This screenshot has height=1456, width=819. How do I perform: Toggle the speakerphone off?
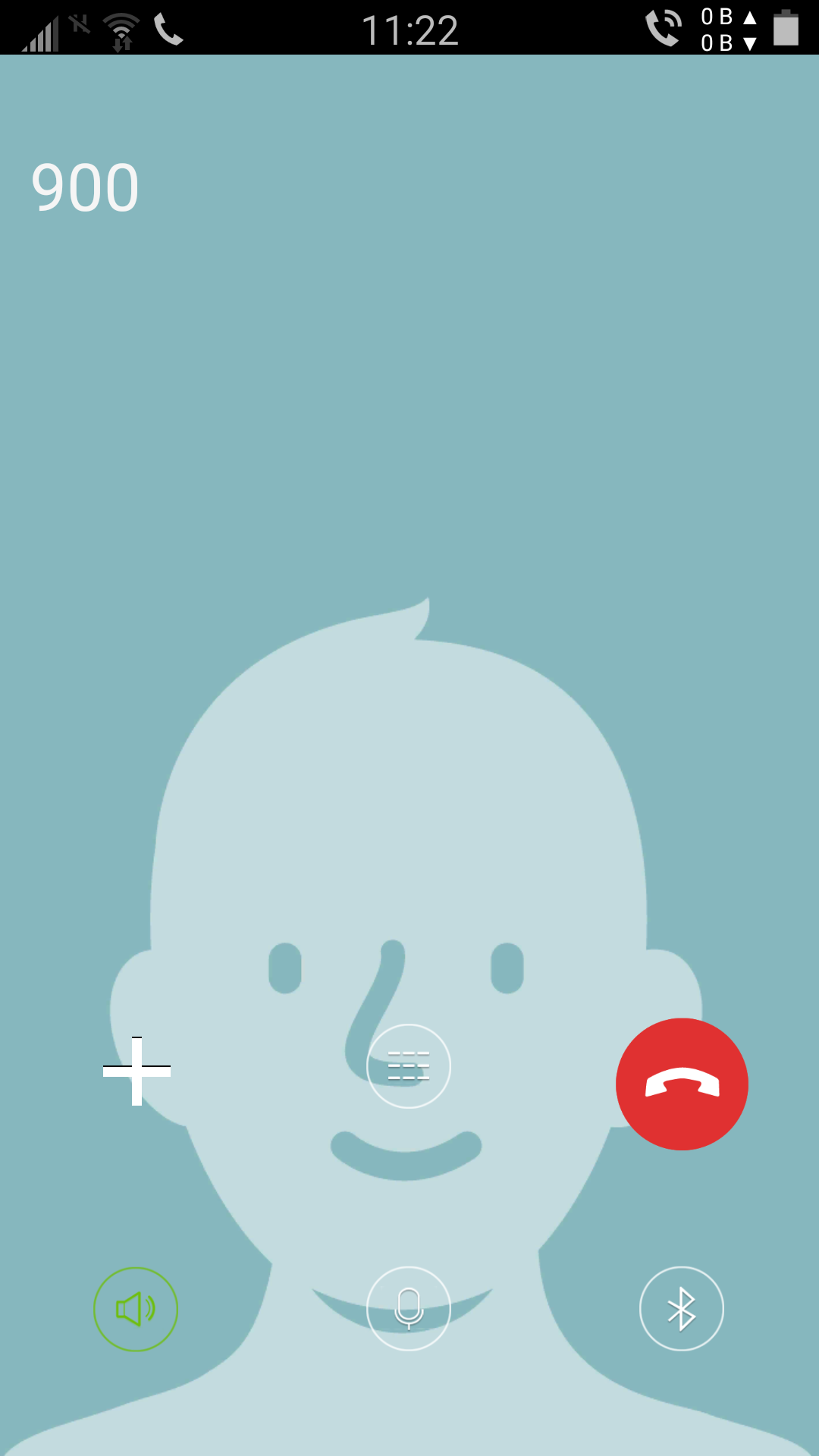(x=136, y=1309)
